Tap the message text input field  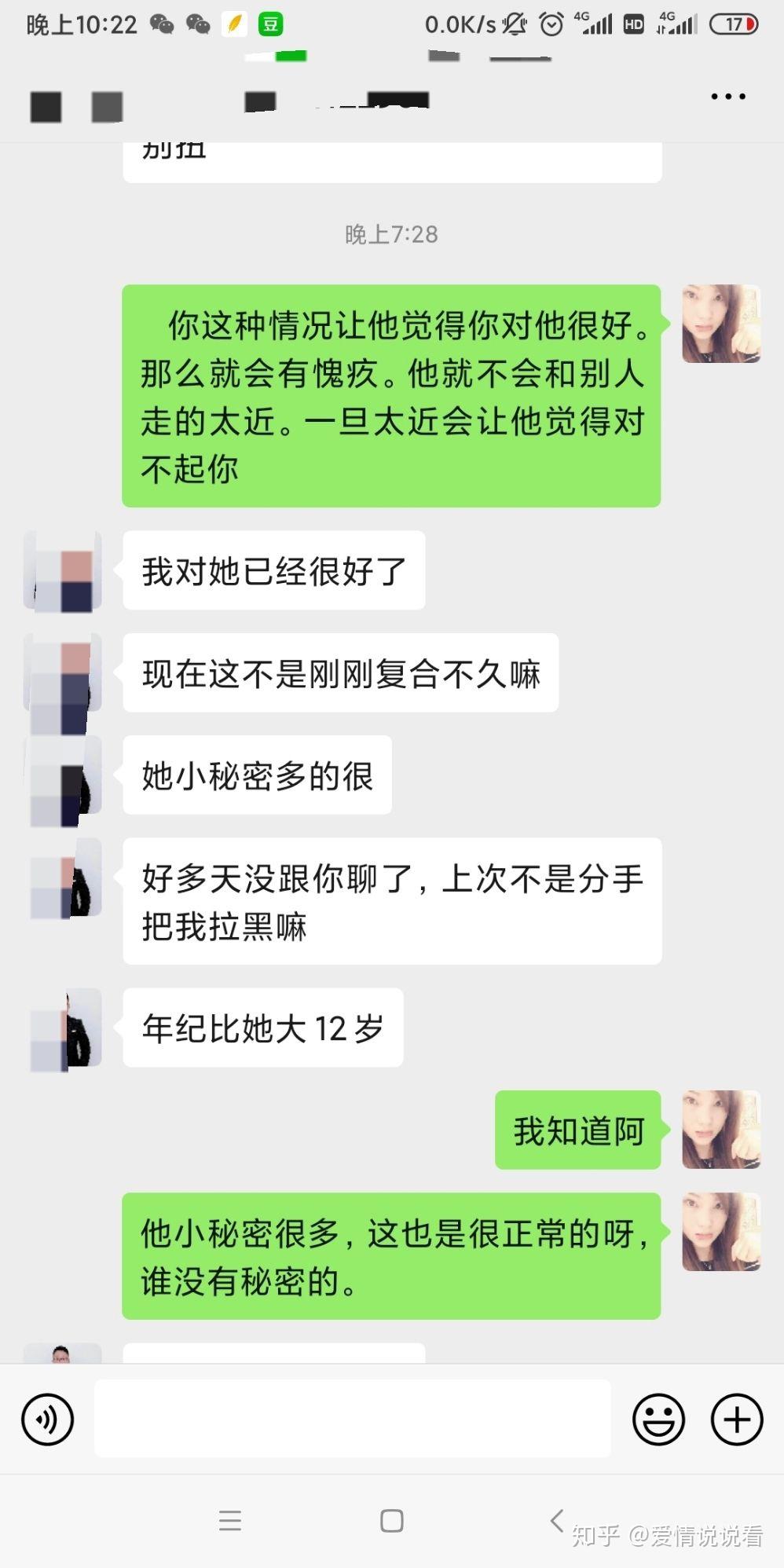[x=352, y=1419]
